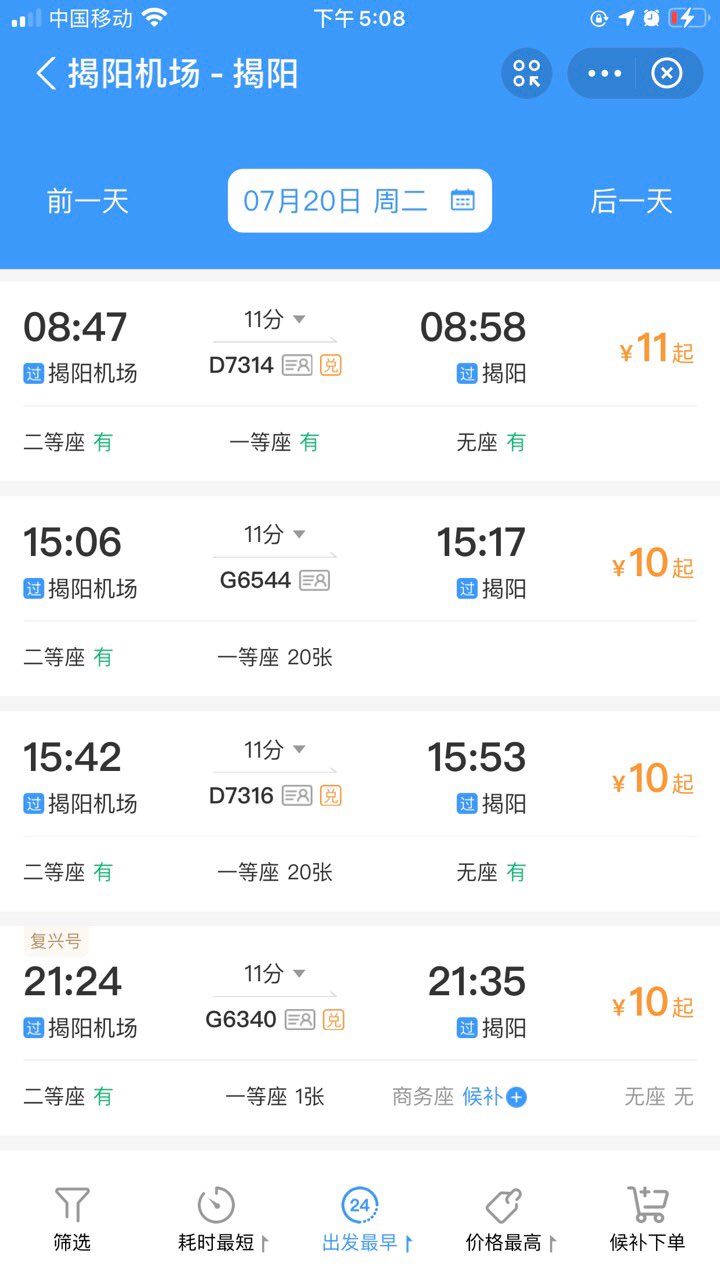This screenshot has width=720, height=1280.
Task: Open the 筛选 filter
Action: (72, 1218)
